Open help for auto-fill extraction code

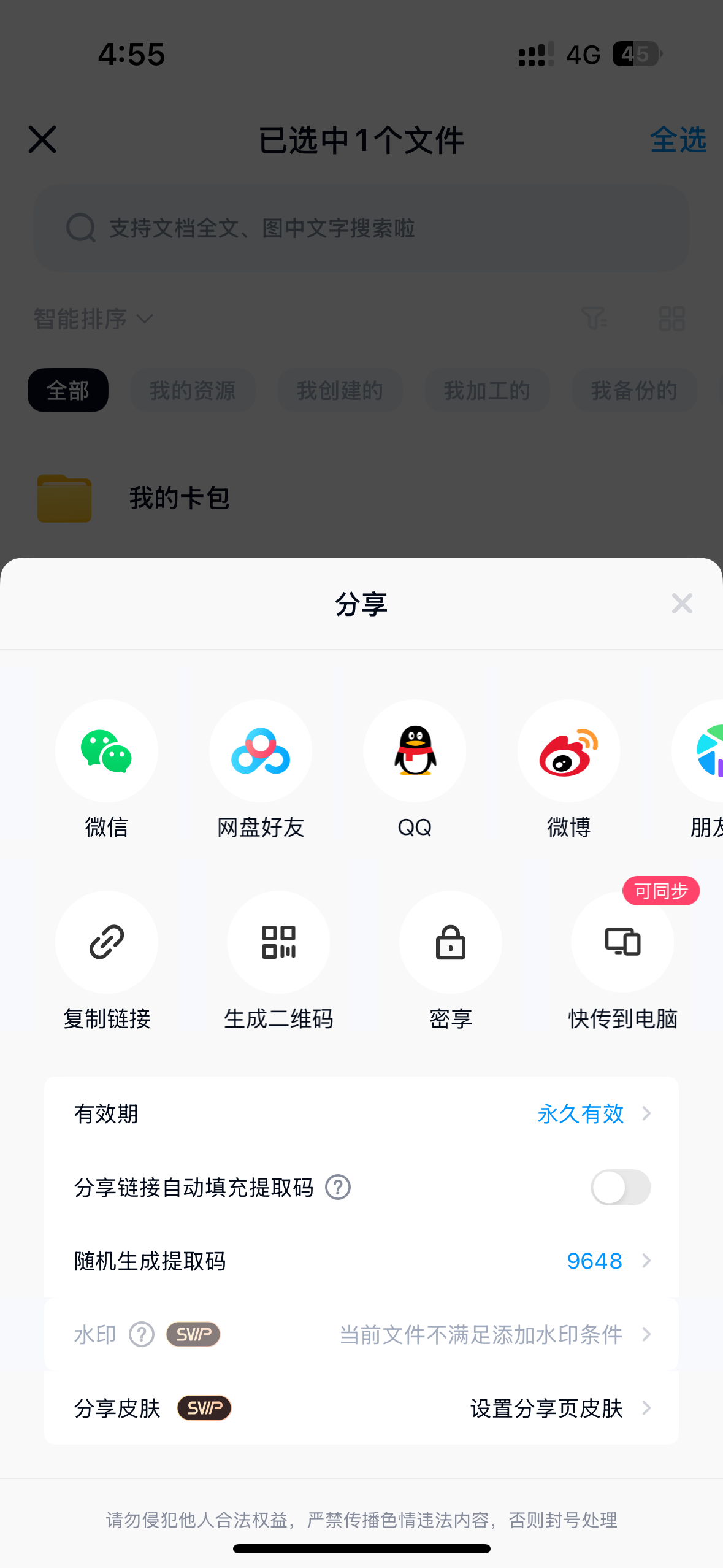point(338,1187)
